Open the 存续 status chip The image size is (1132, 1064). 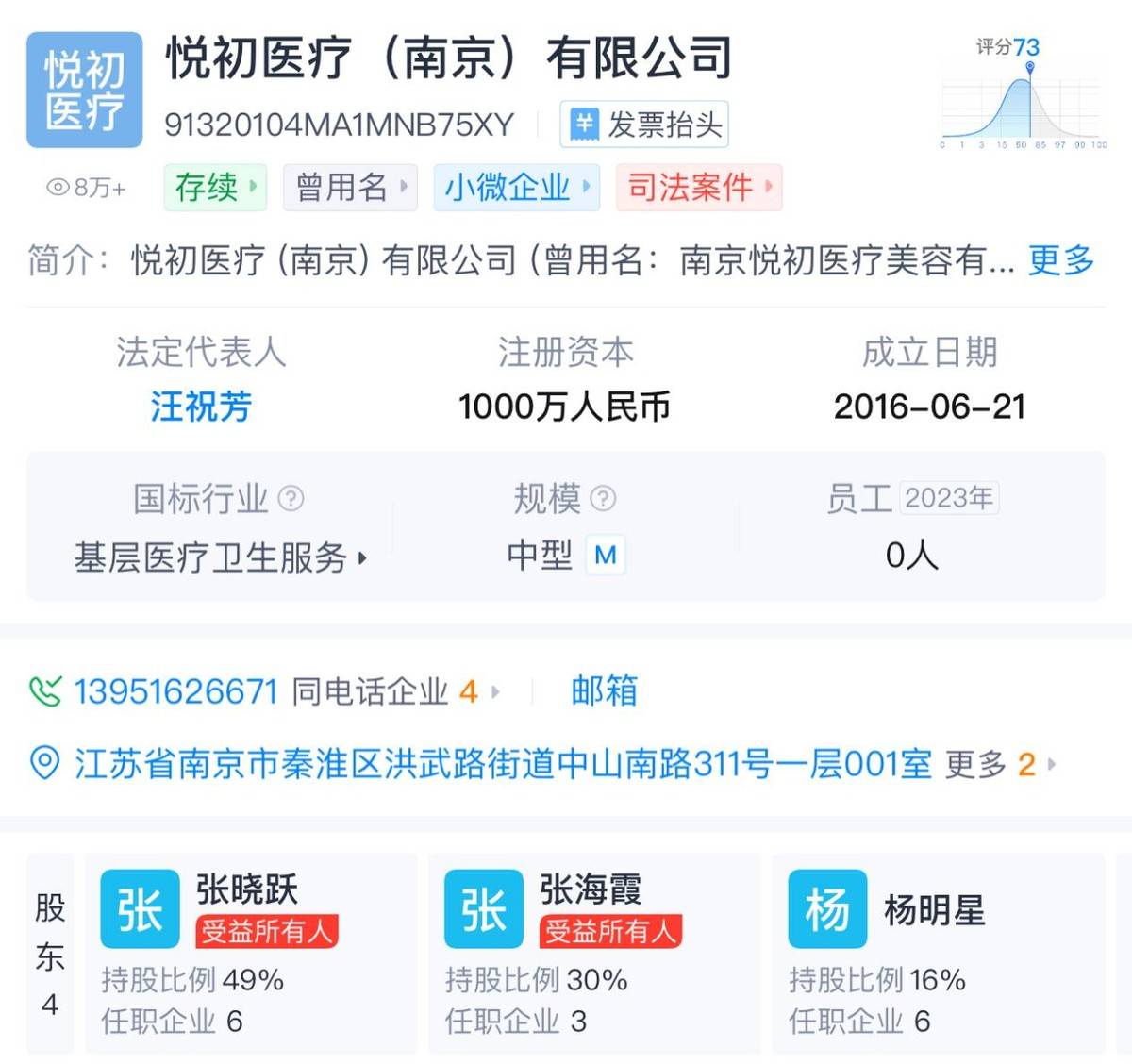(x=215, y=187)
